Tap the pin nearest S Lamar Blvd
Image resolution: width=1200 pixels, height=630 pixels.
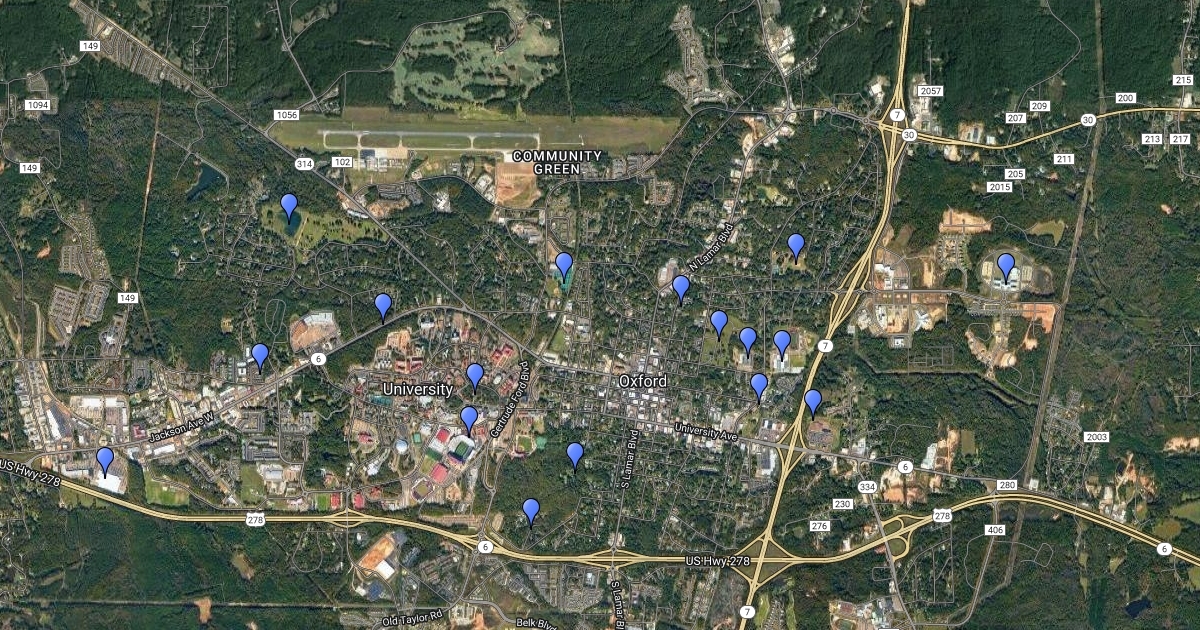(x=575, y=455)
